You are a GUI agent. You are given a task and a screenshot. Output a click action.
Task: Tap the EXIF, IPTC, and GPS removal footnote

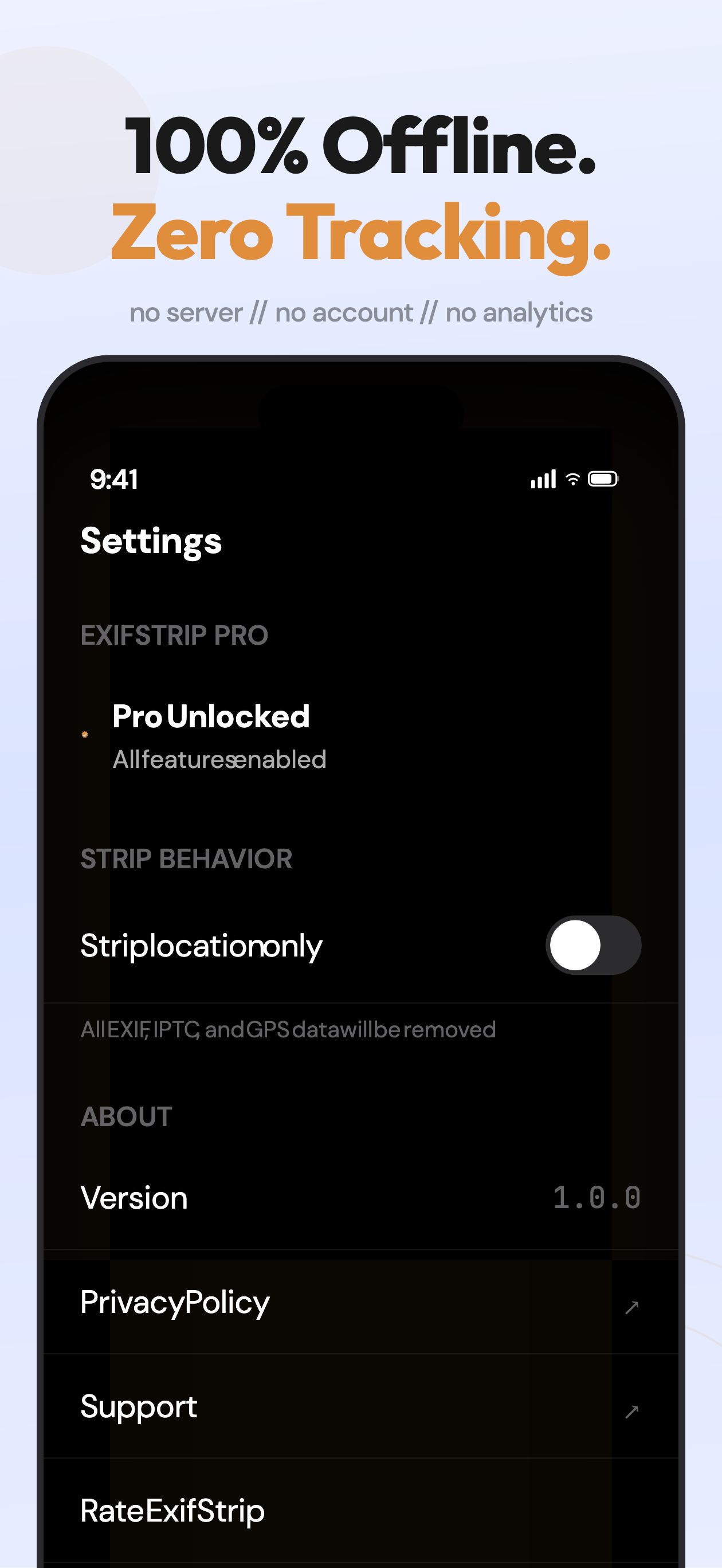[x=289, y=1029]
